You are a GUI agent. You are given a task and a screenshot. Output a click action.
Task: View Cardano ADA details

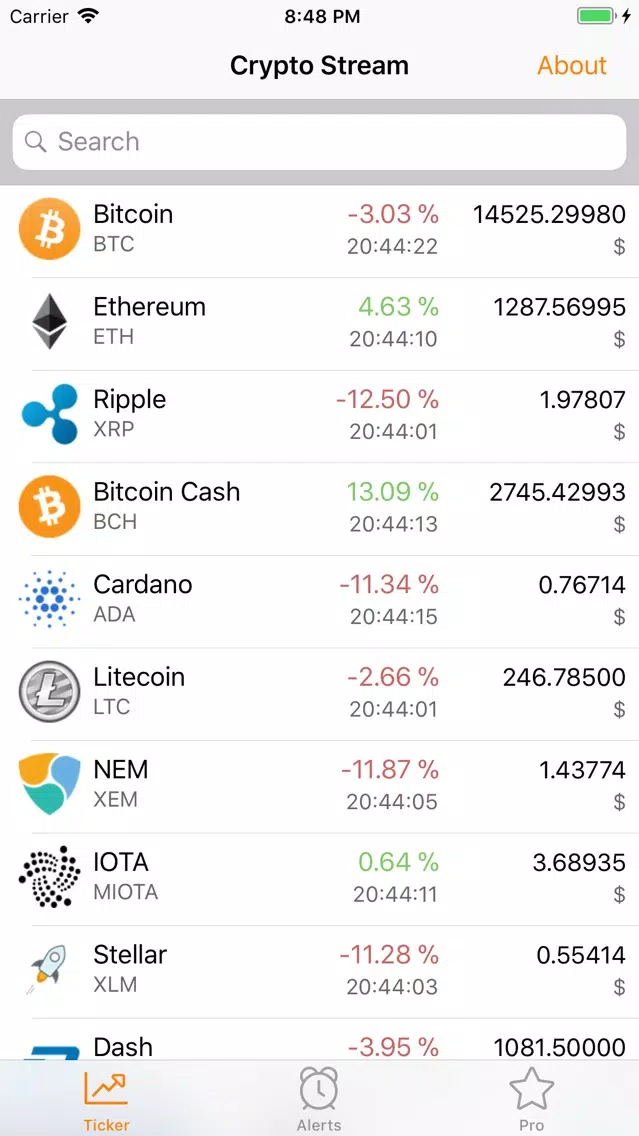pos(320,602)
